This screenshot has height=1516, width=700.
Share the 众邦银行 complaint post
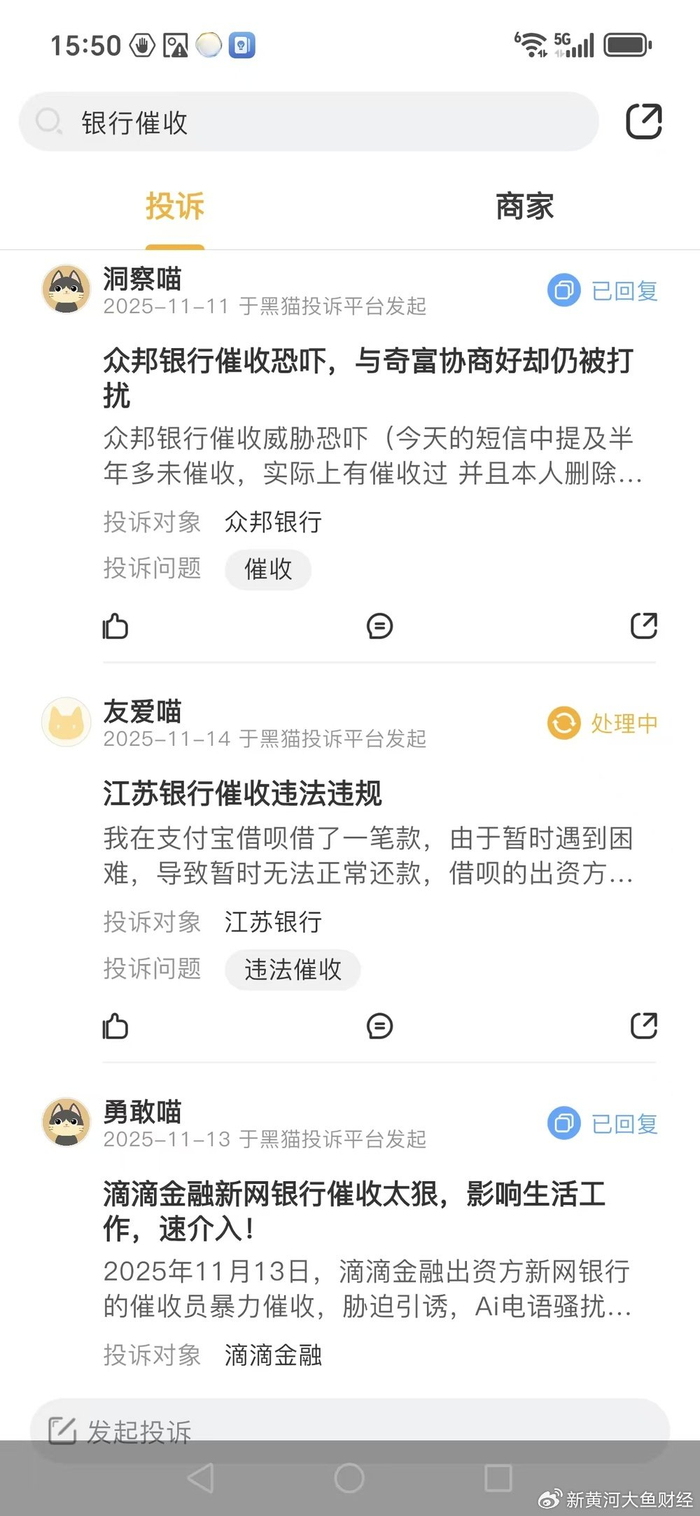(x=644, y=627)
